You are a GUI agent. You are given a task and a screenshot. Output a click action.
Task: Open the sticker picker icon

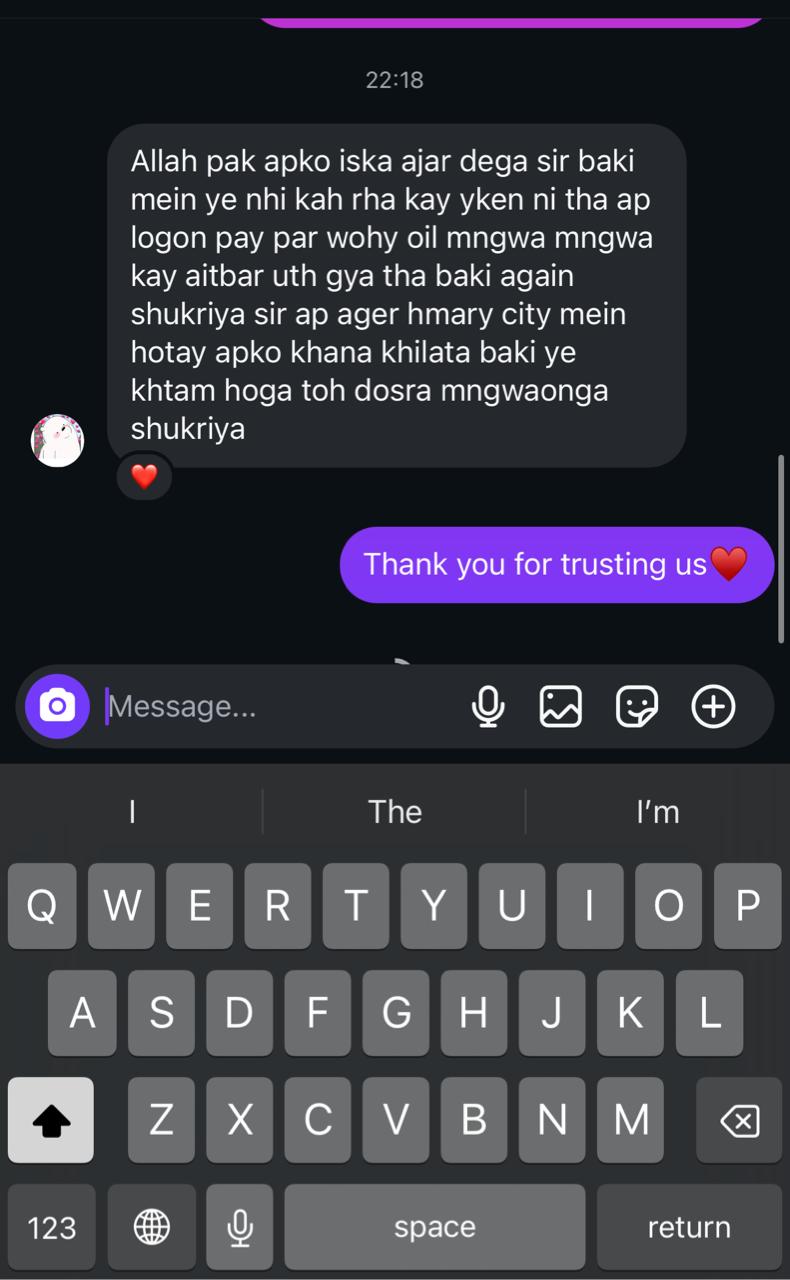636,706
